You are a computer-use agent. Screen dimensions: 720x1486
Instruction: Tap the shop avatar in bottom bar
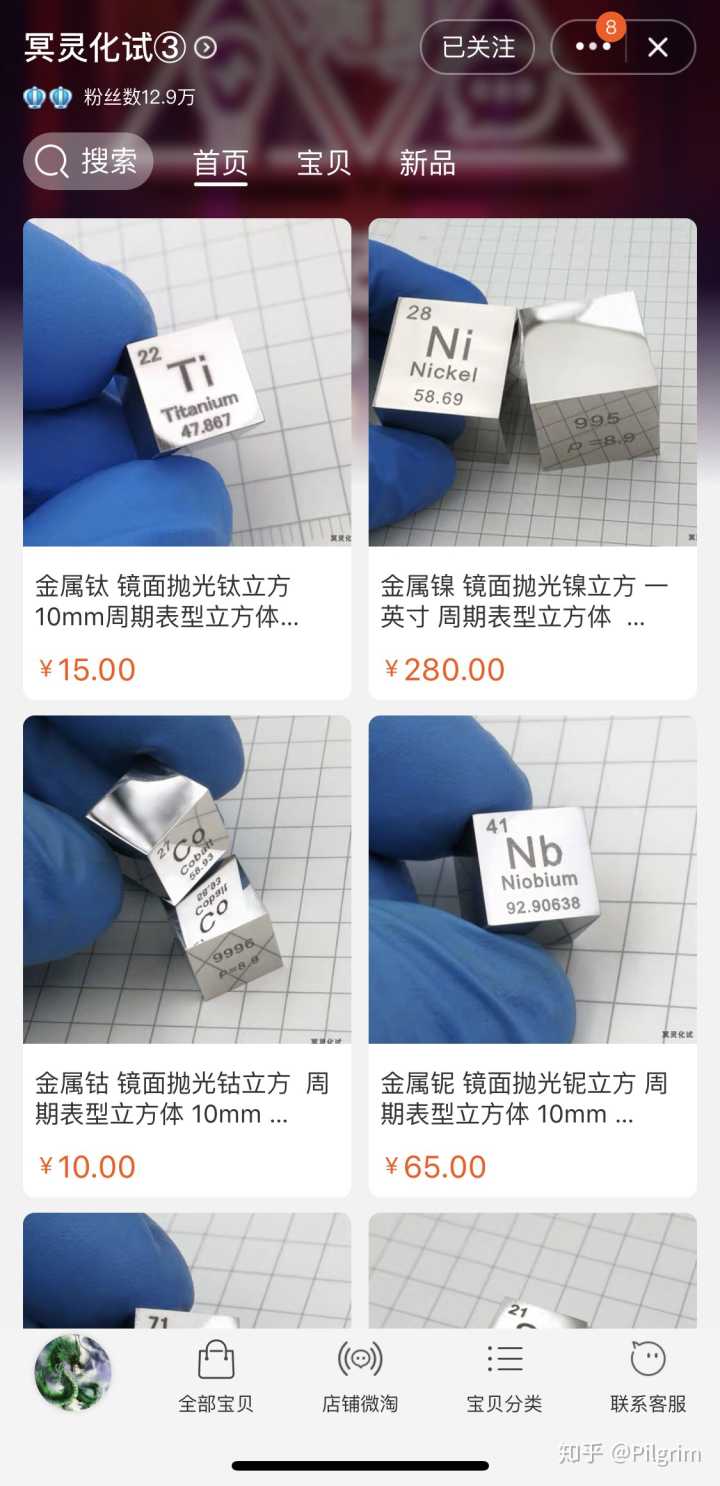(73, 1373)
